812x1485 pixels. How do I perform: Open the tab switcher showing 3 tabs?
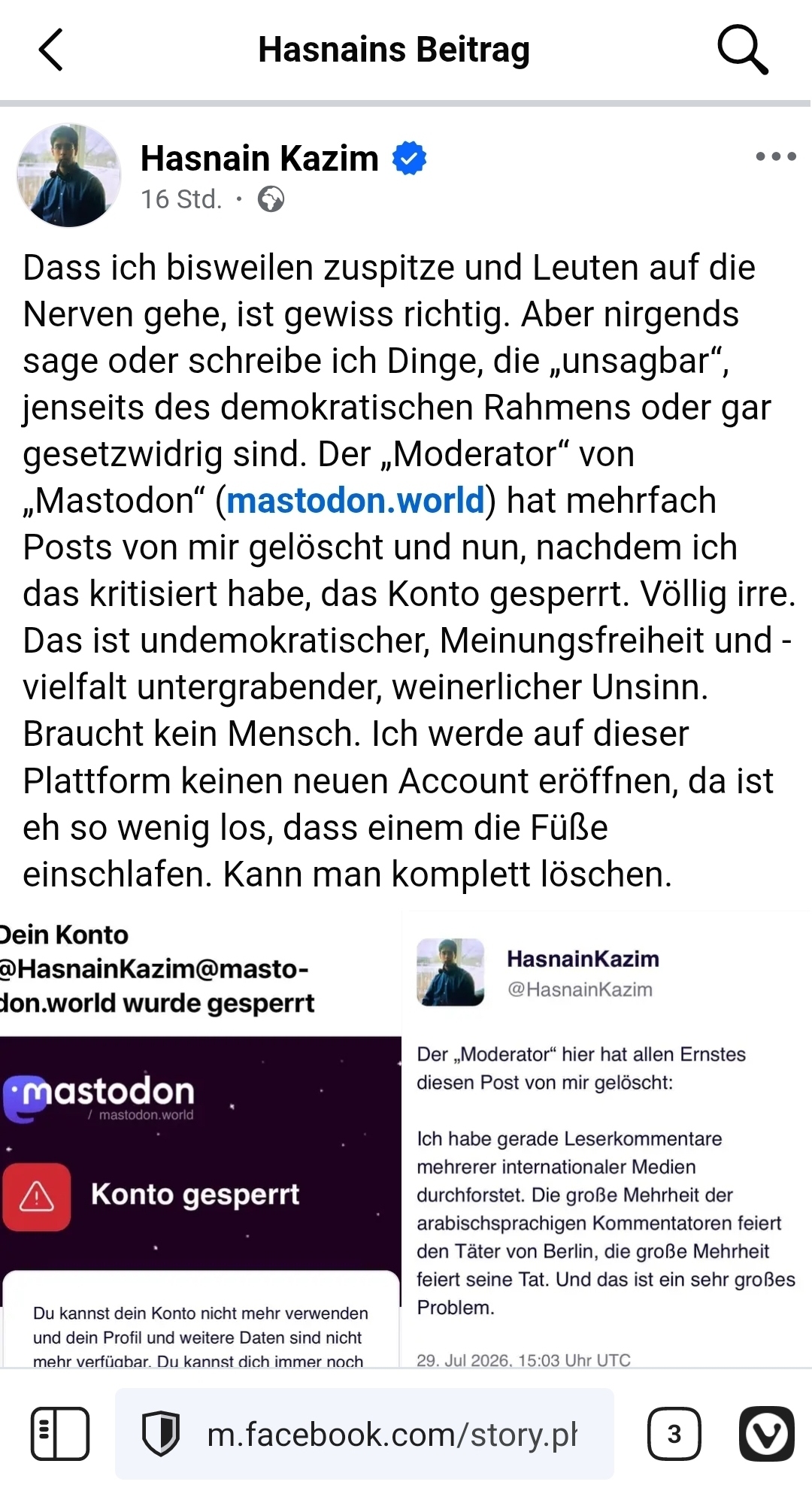point(674,1434)
